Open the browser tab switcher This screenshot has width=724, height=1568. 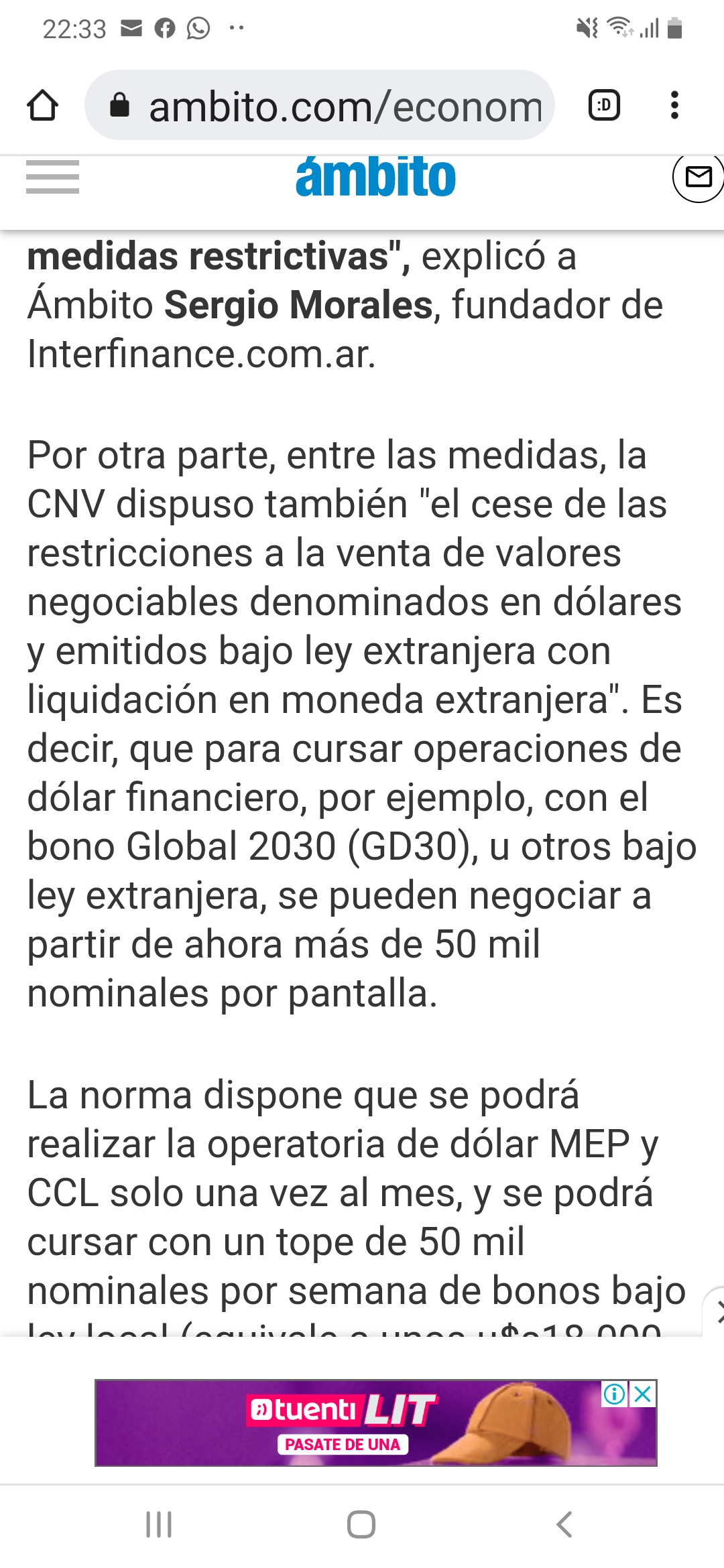[x=603, y=106]
